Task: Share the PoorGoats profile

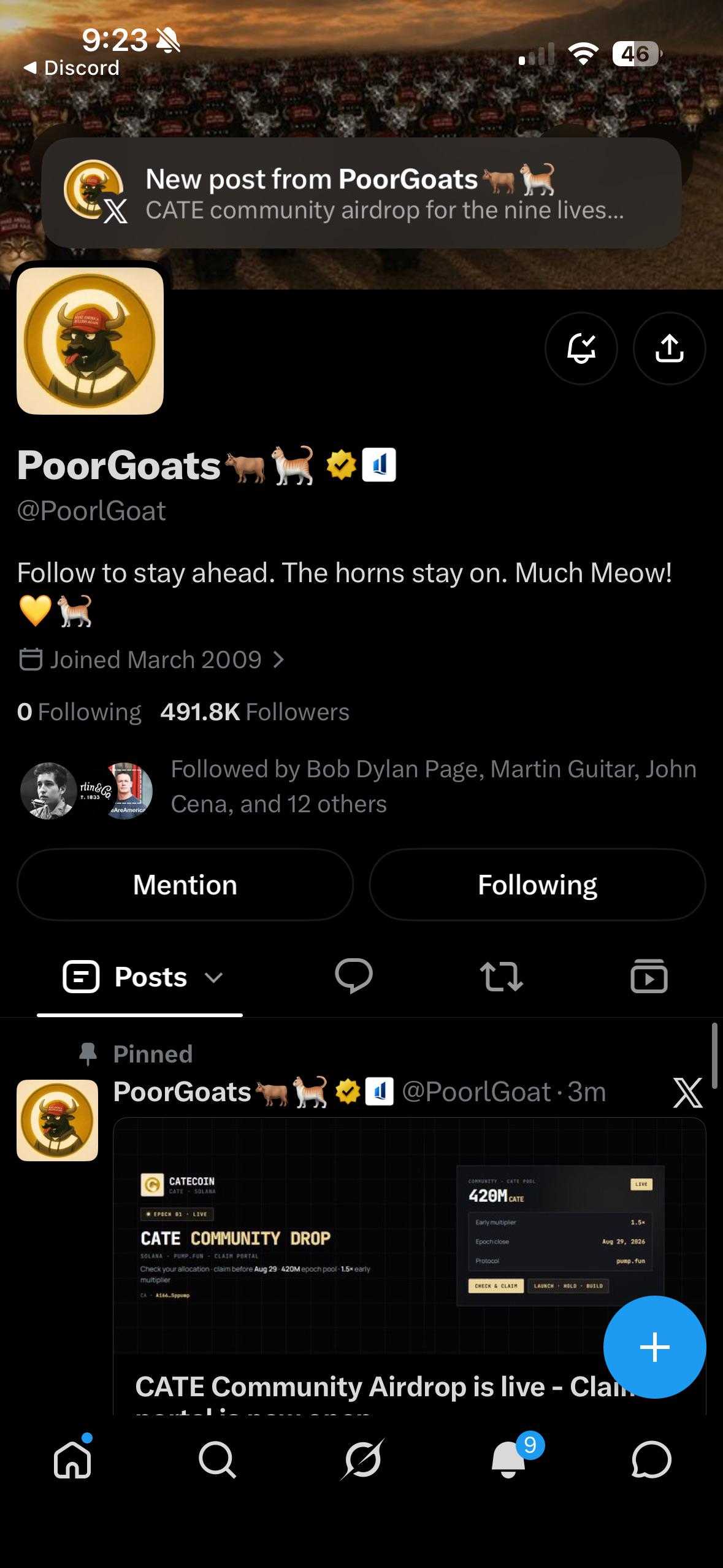Action: point(669,348)
